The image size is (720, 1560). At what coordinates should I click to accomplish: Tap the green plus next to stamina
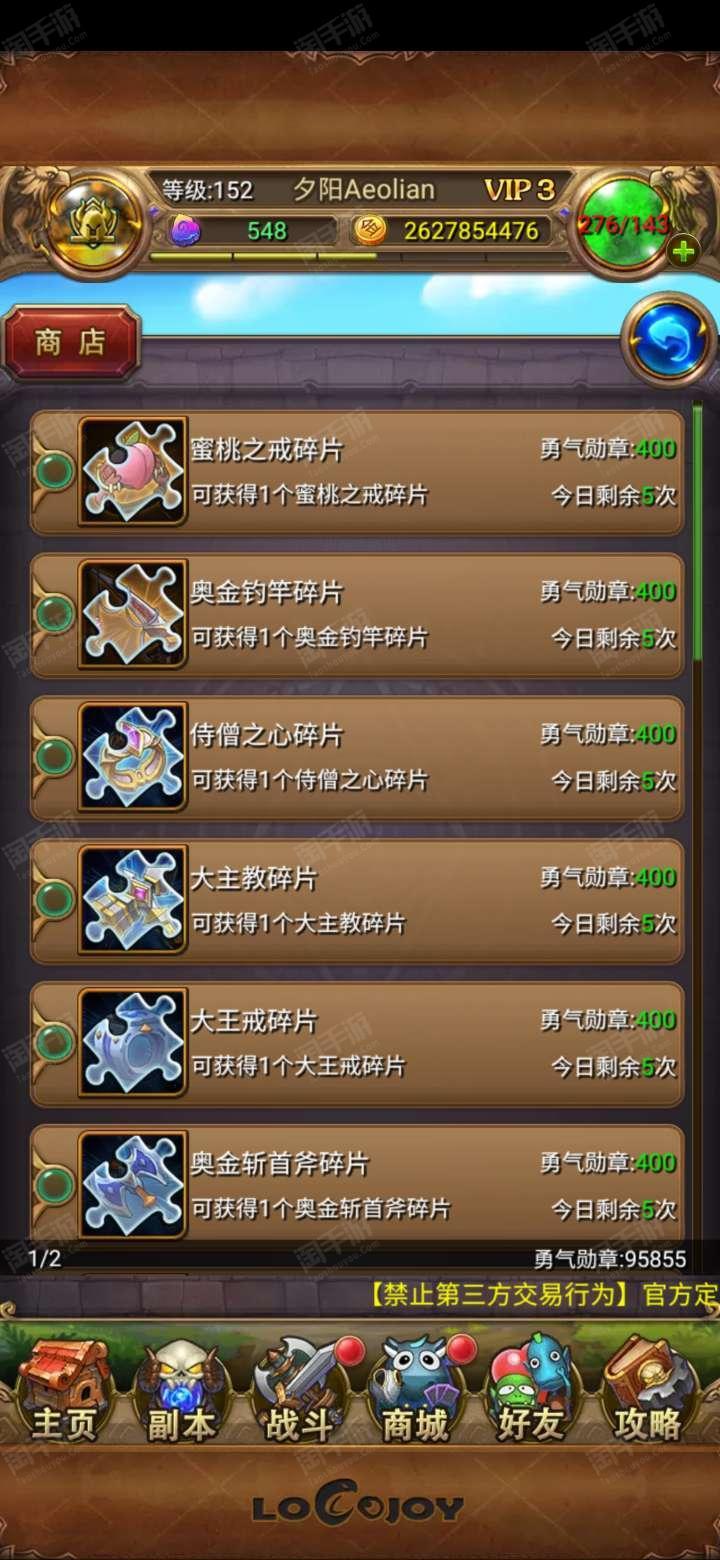684,251
